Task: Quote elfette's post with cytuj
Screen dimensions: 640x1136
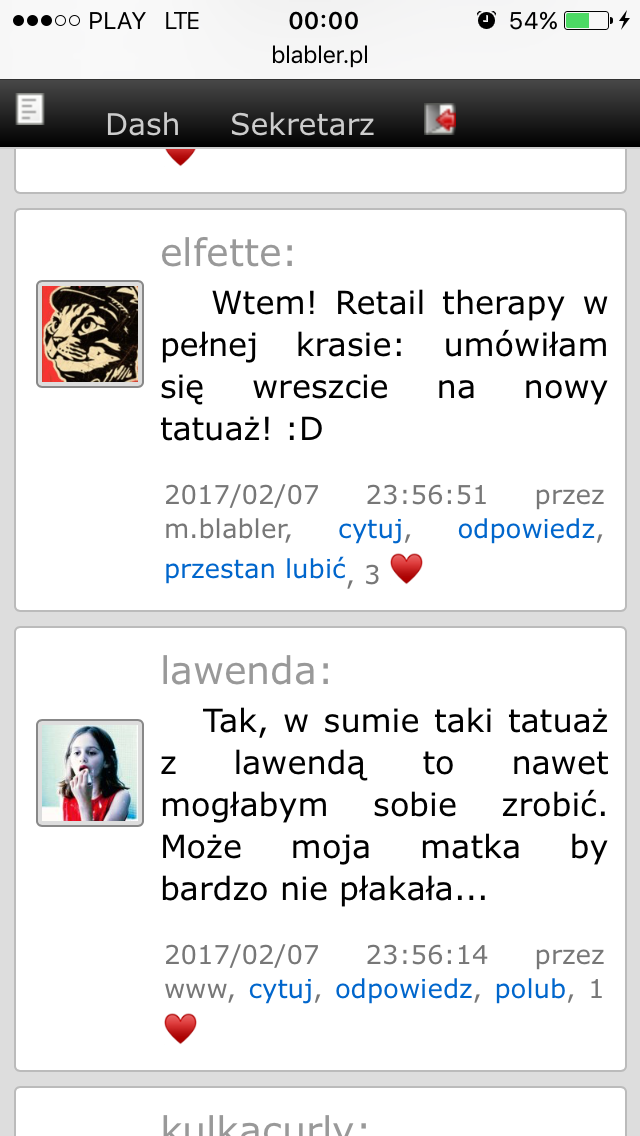Action: pyautogui.click(x=370, y=530)
